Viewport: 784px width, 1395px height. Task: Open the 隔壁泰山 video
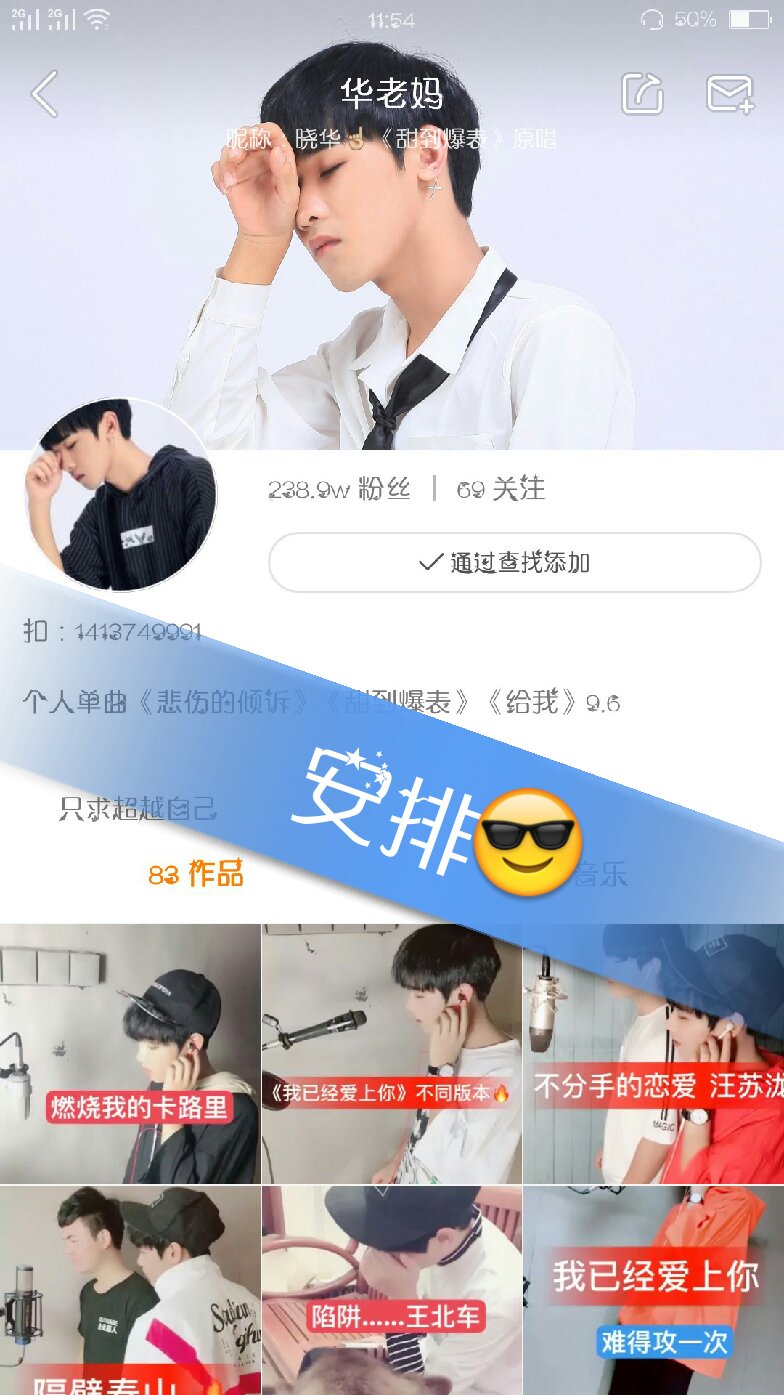coord(130,1290)
